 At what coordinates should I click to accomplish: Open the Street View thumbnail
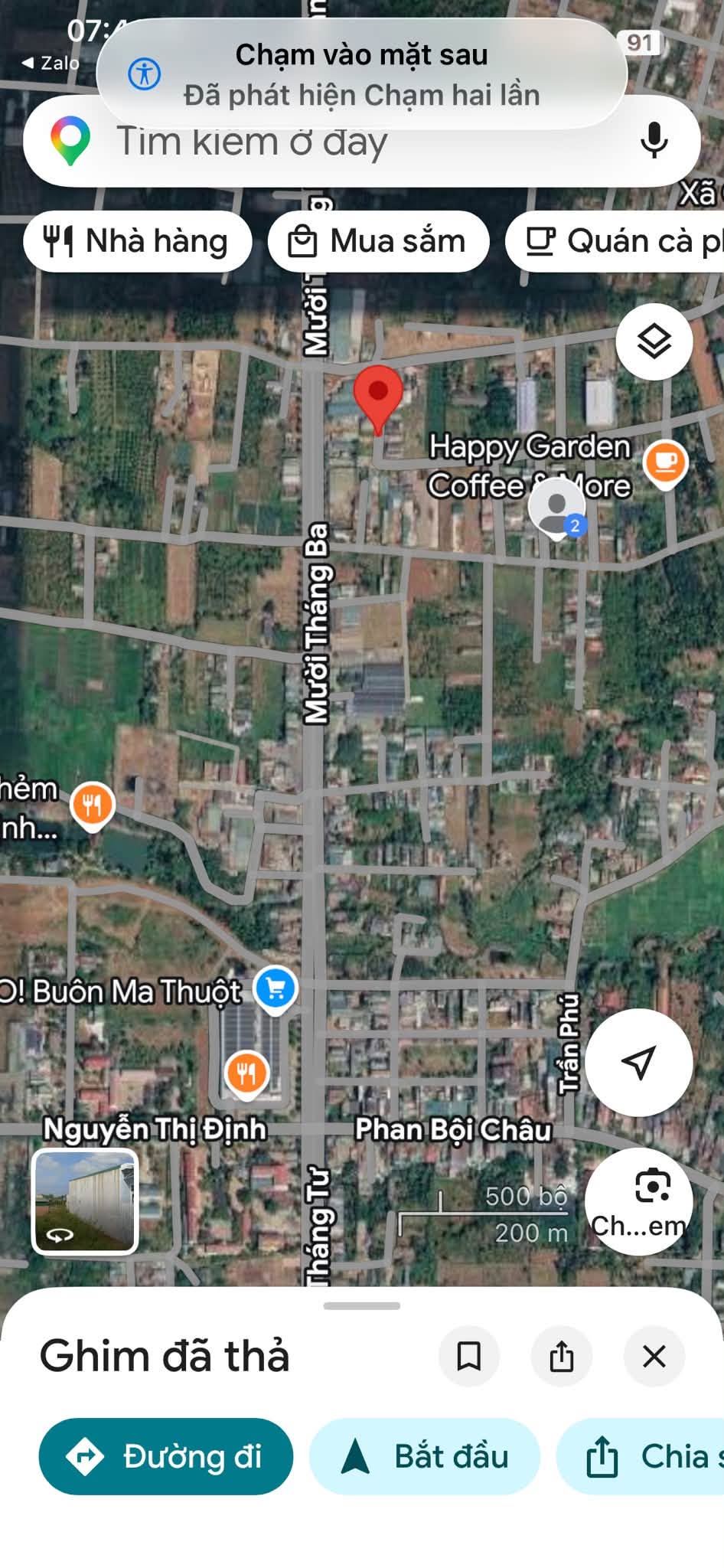(x=85, y=1202)
